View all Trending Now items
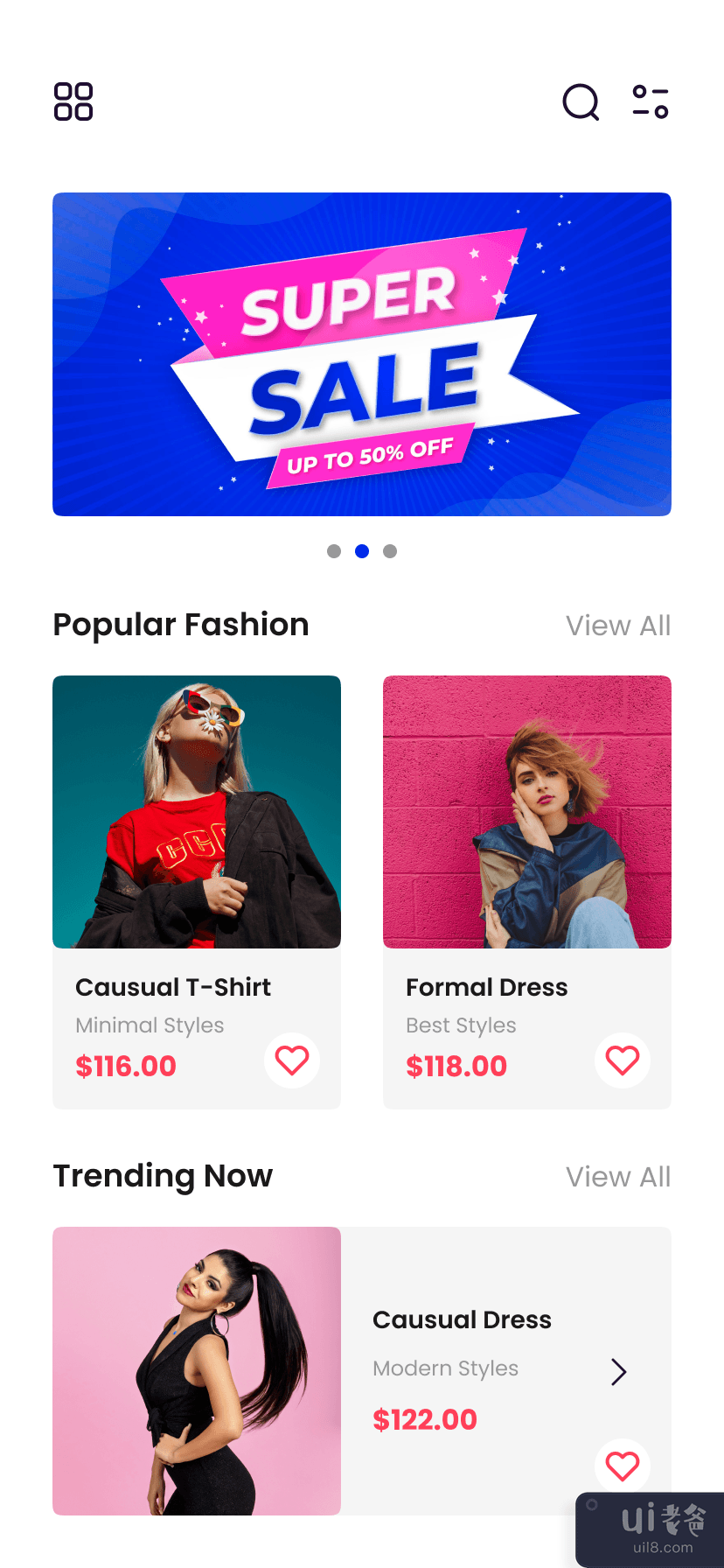The width and height of the screenshot is (724, 1568). pyautogui.click(x=617, y=1177)
